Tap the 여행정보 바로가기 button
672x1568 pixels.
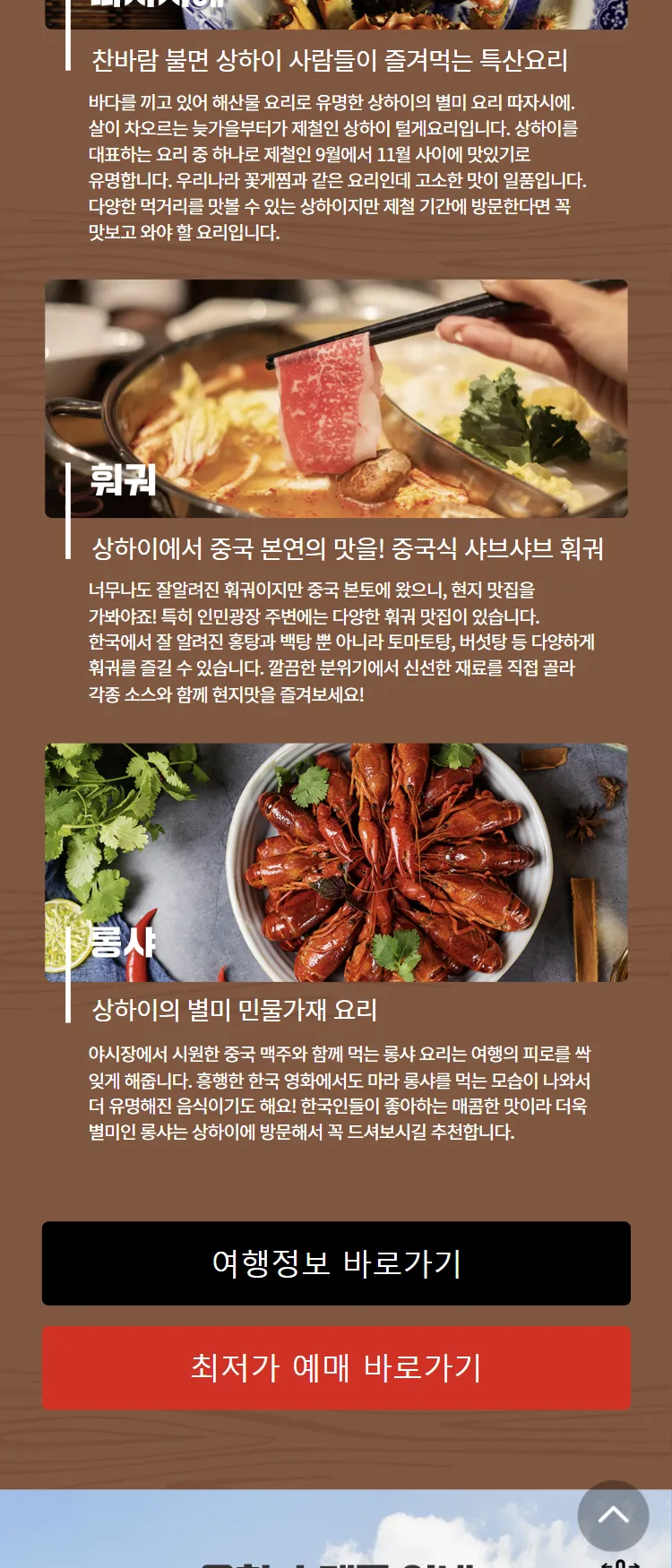tap(336, 1263)
